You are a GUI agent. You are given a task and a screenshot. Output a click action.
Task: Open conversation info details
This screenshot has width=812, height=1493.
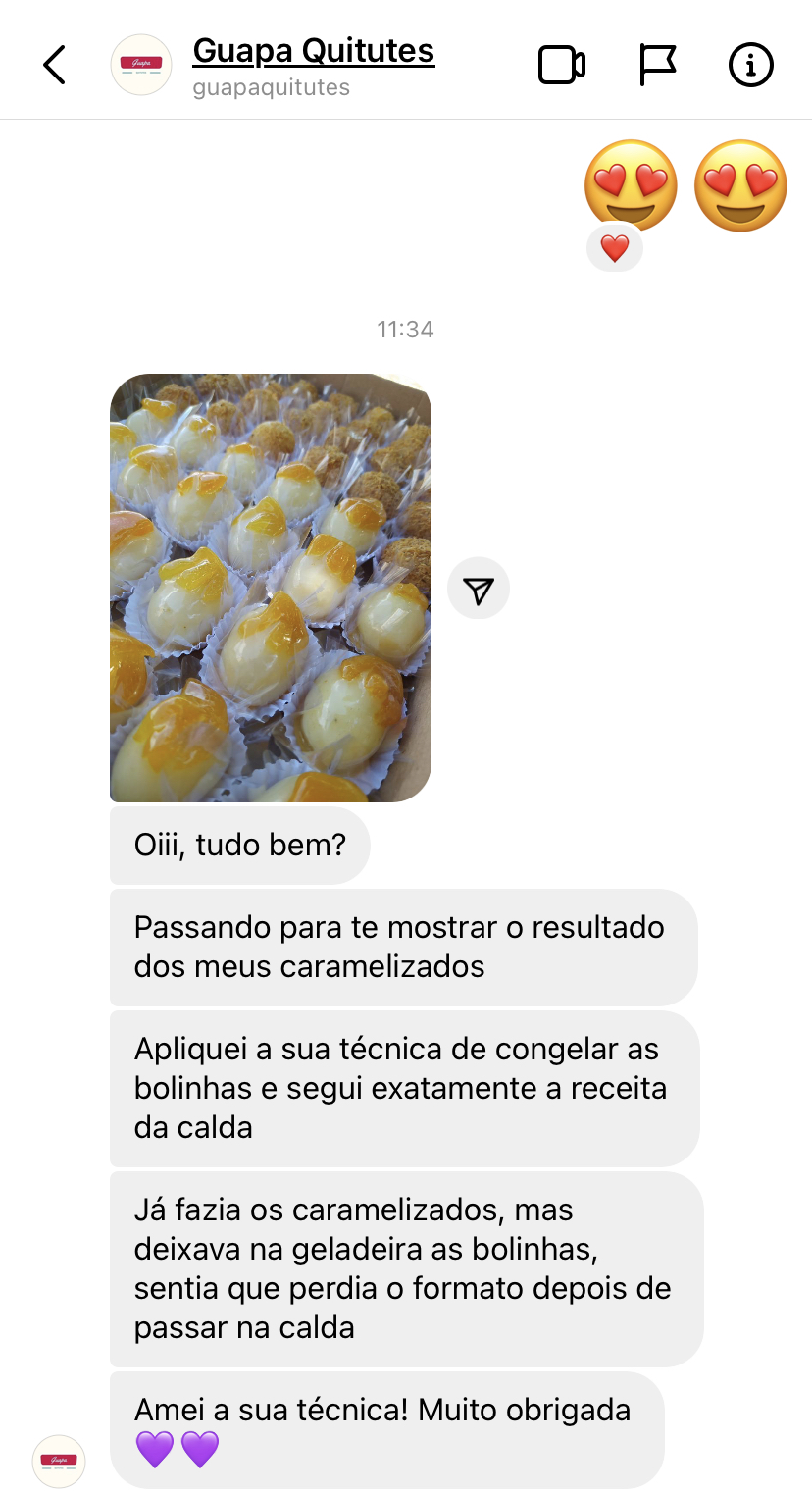tap(751, 66)
